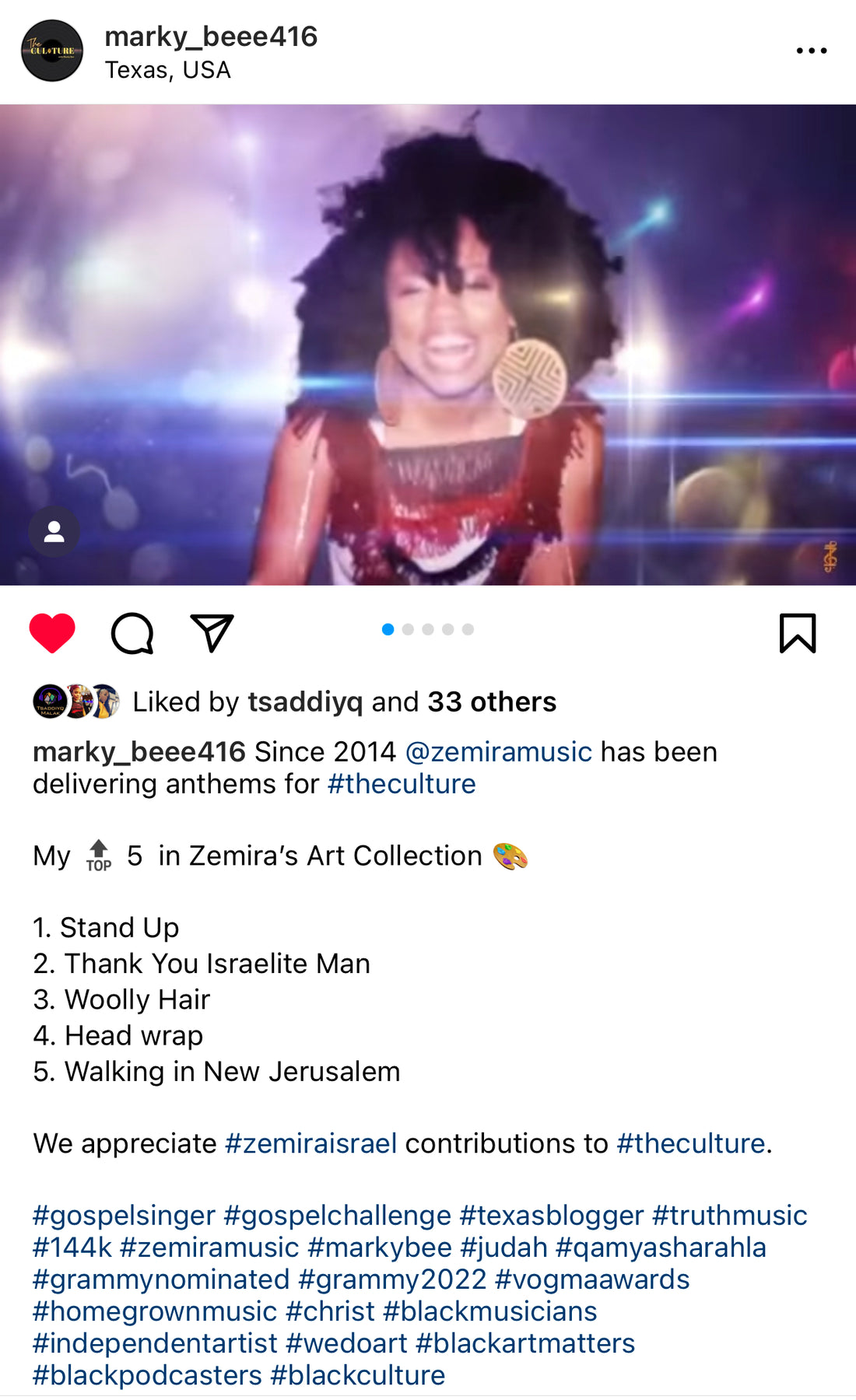The width and height of the screenshot is (856, 1400).
Task: Open the post's three-dot options menu
Action: point(812,51)
